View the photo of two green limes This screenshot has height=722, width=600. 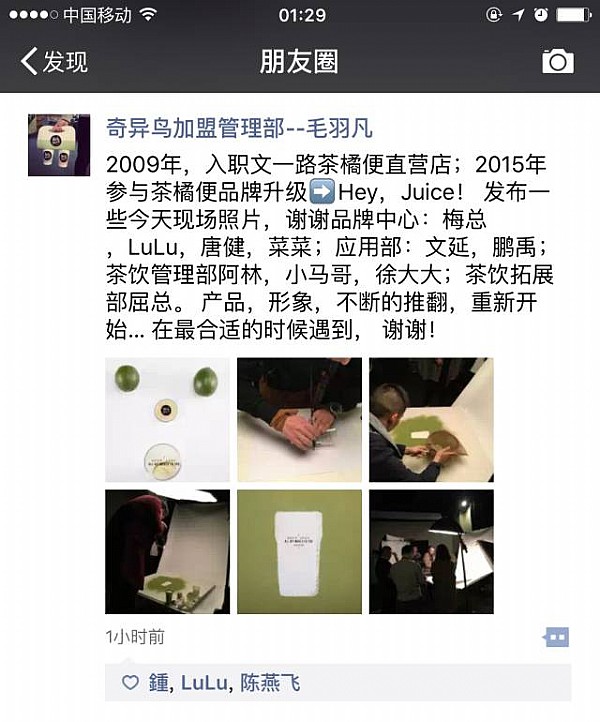point(167,420)
